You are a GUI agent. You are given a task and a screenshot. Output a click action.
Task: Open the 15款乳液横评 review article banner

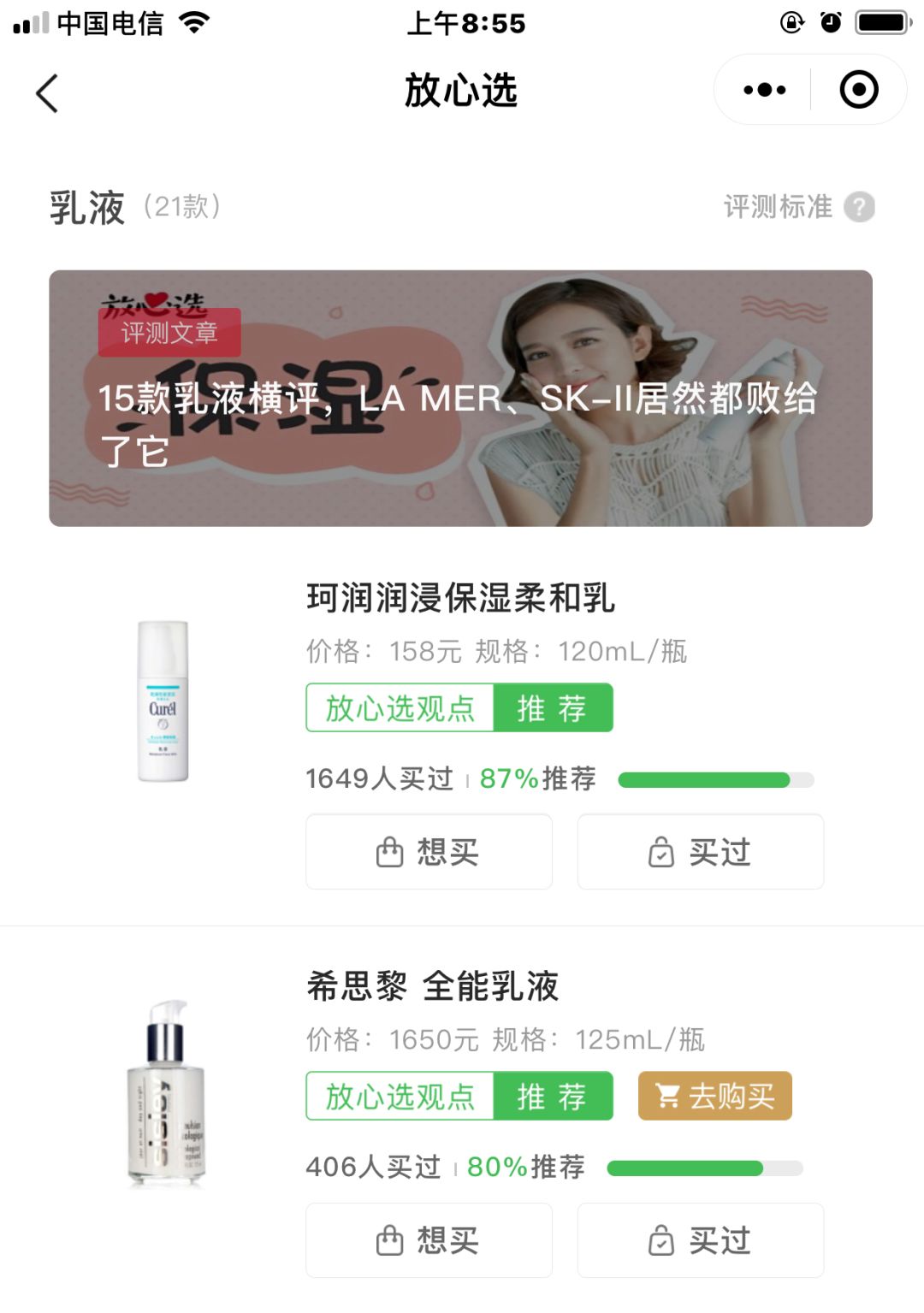(x=460, y=398)
